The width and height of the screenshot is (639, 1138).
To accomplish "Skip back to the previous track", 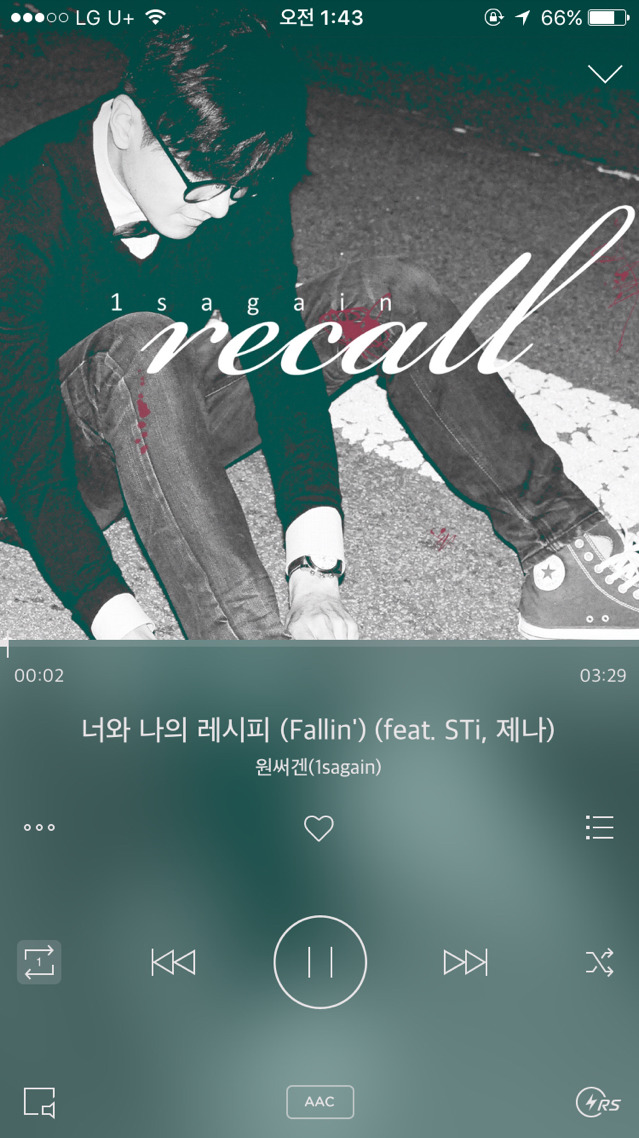I will click(173, 963).
